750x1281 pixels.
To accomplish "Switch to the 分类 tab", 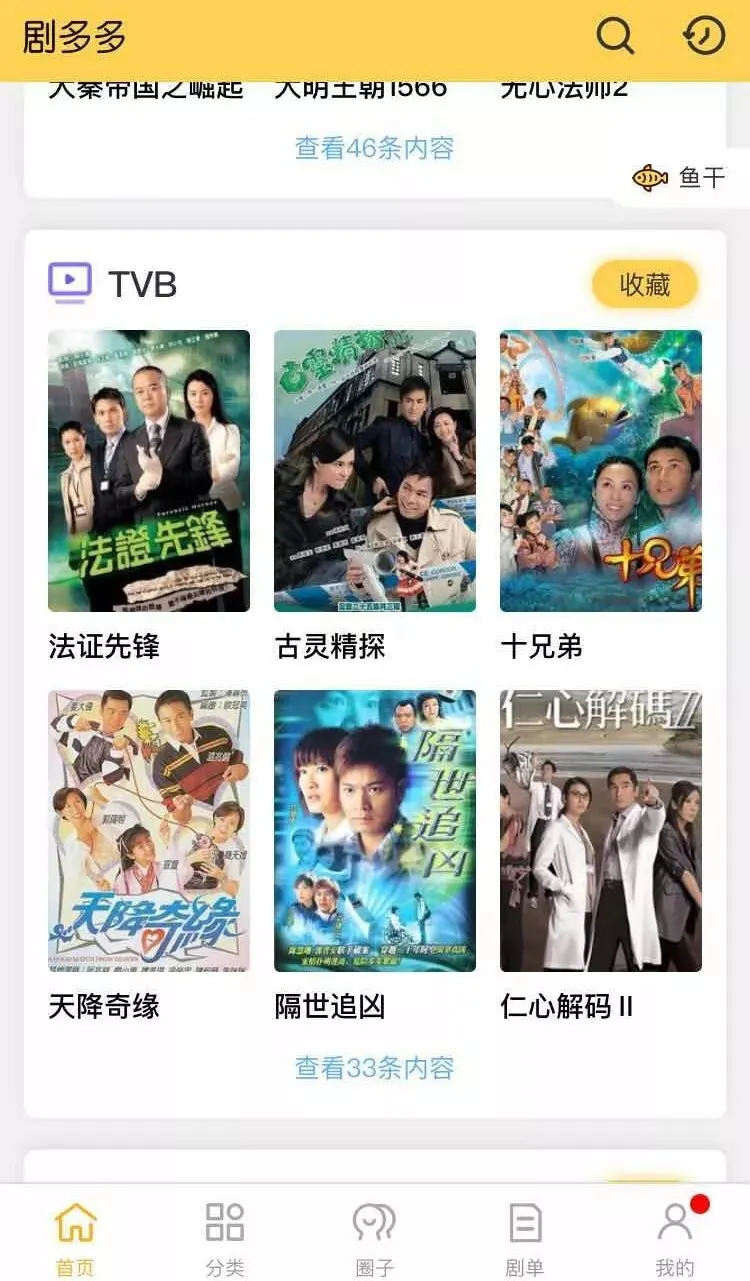I will click(x=225, y=1238).
